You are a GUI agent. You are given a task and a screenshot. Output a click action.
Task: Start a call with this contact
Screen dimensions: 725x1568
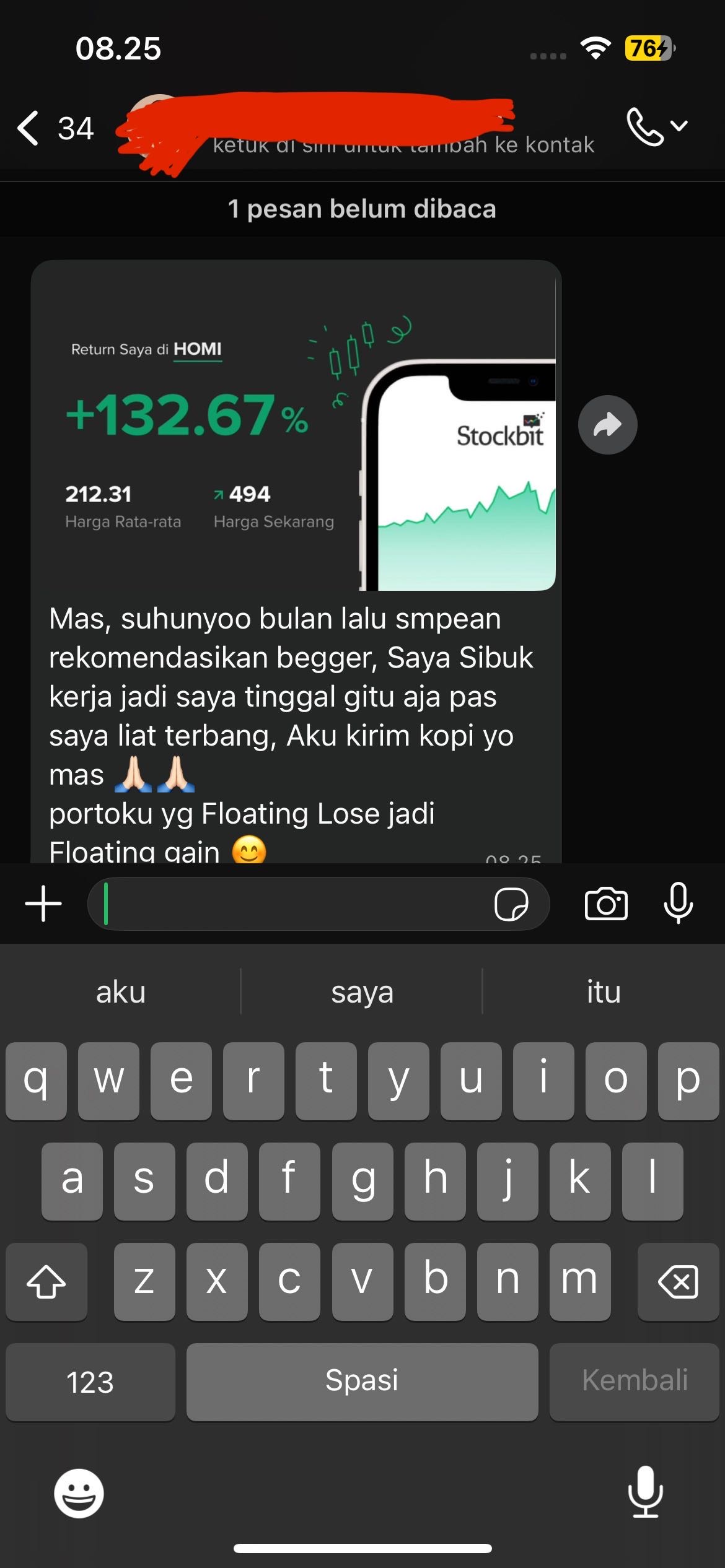pyautogui.click(x=645, y=127)
